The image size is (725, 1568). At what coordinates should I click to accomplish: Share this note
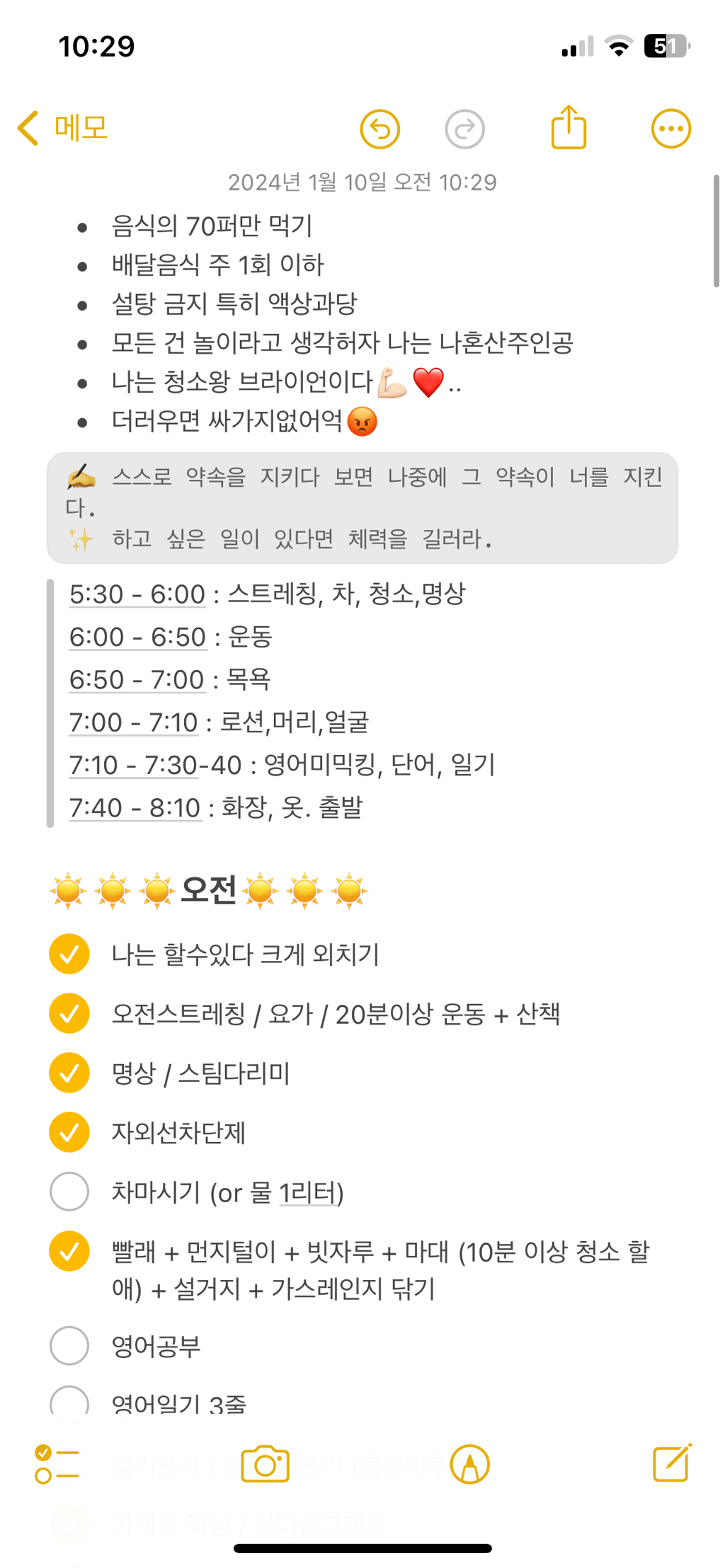[x=569, y=128]
